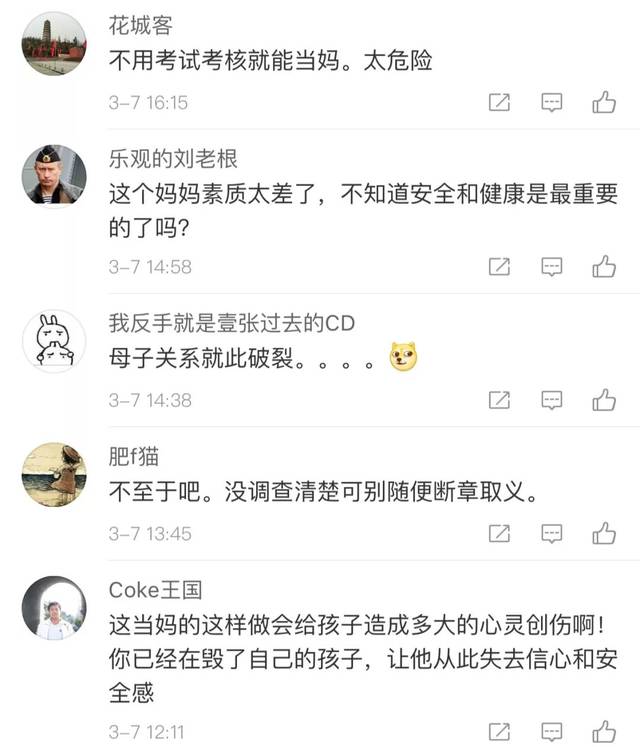
Task: Repost the 母子关系就此破裂 comment
Action: click(x=499, y=400)
